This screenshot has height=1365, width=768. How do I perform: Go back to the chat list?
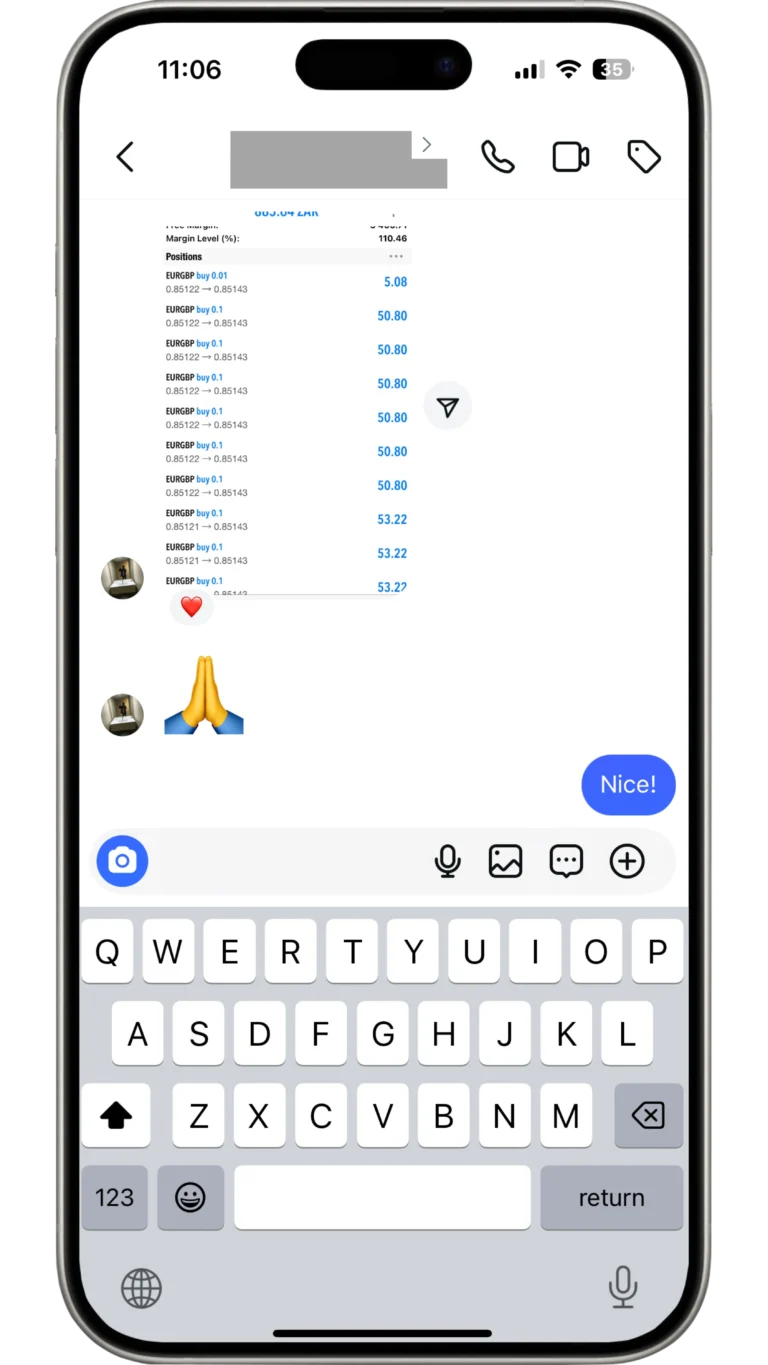click(125, 157)
